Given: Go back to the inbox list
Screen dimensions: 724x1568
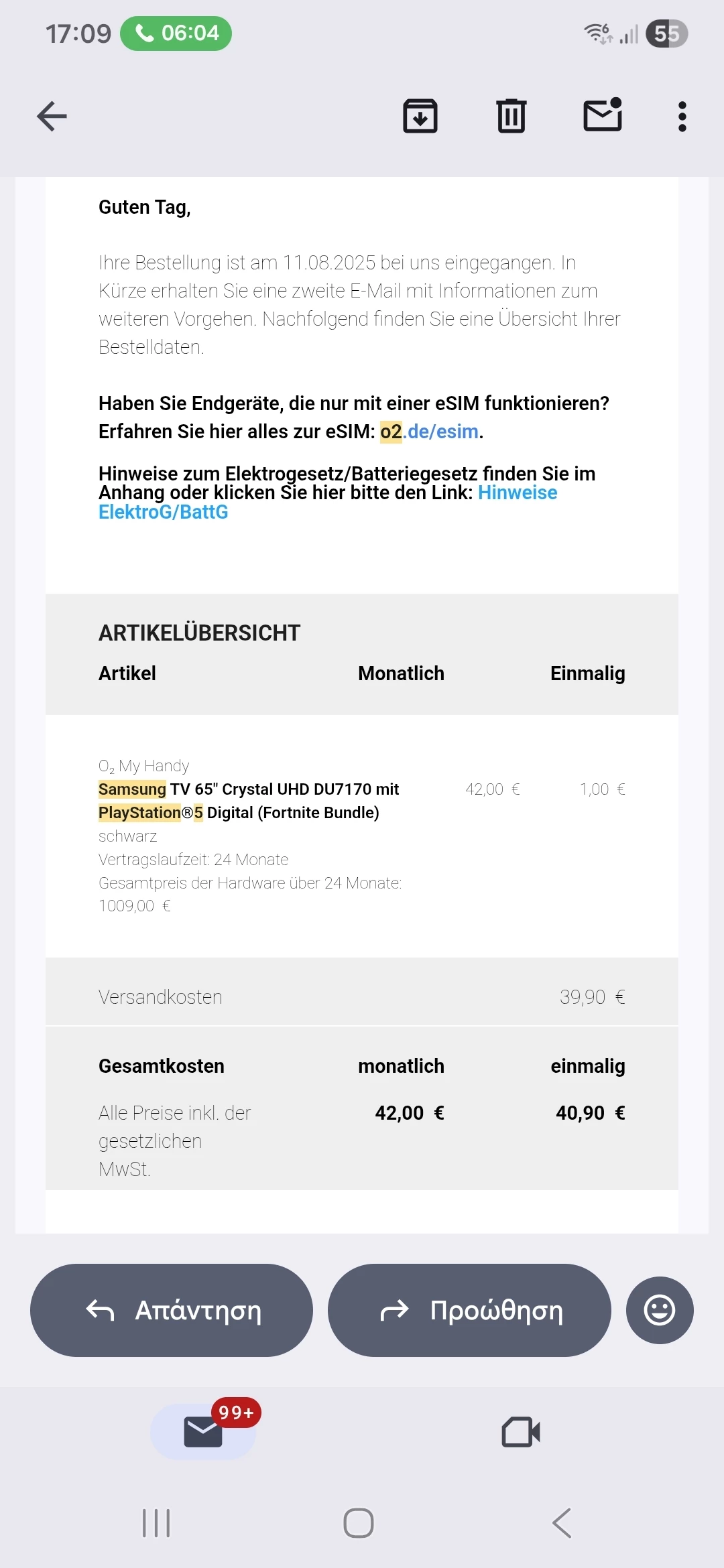Looking at the screenshot, I should point(52,117).
